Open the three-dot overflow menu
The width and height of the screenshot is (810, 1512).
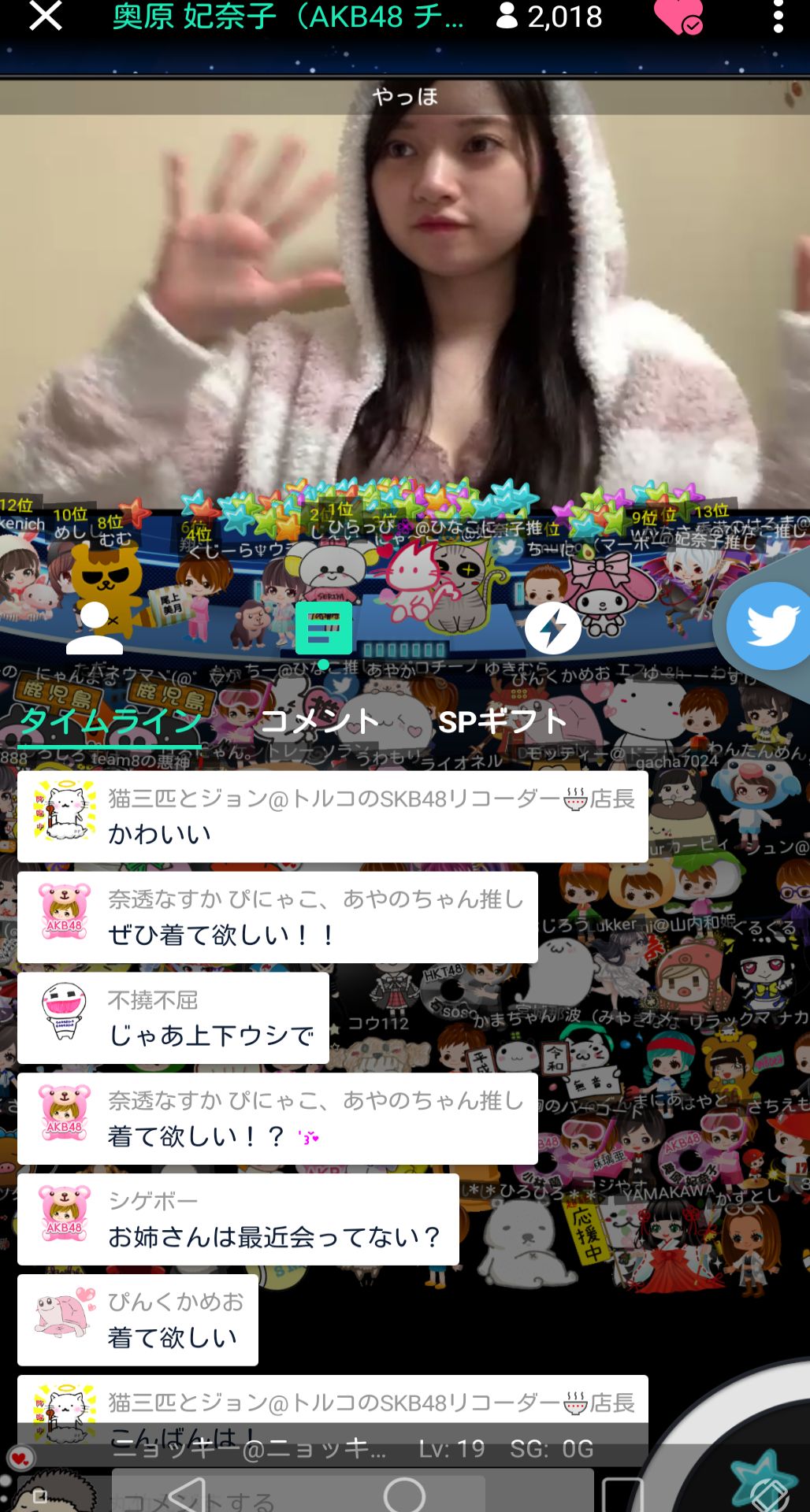778,17
